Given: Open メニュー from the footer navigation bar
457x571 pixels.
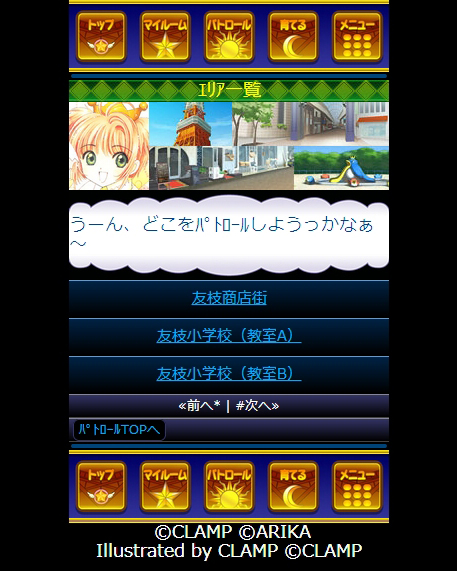Looking at the screenshot, I should pos(357,486).
